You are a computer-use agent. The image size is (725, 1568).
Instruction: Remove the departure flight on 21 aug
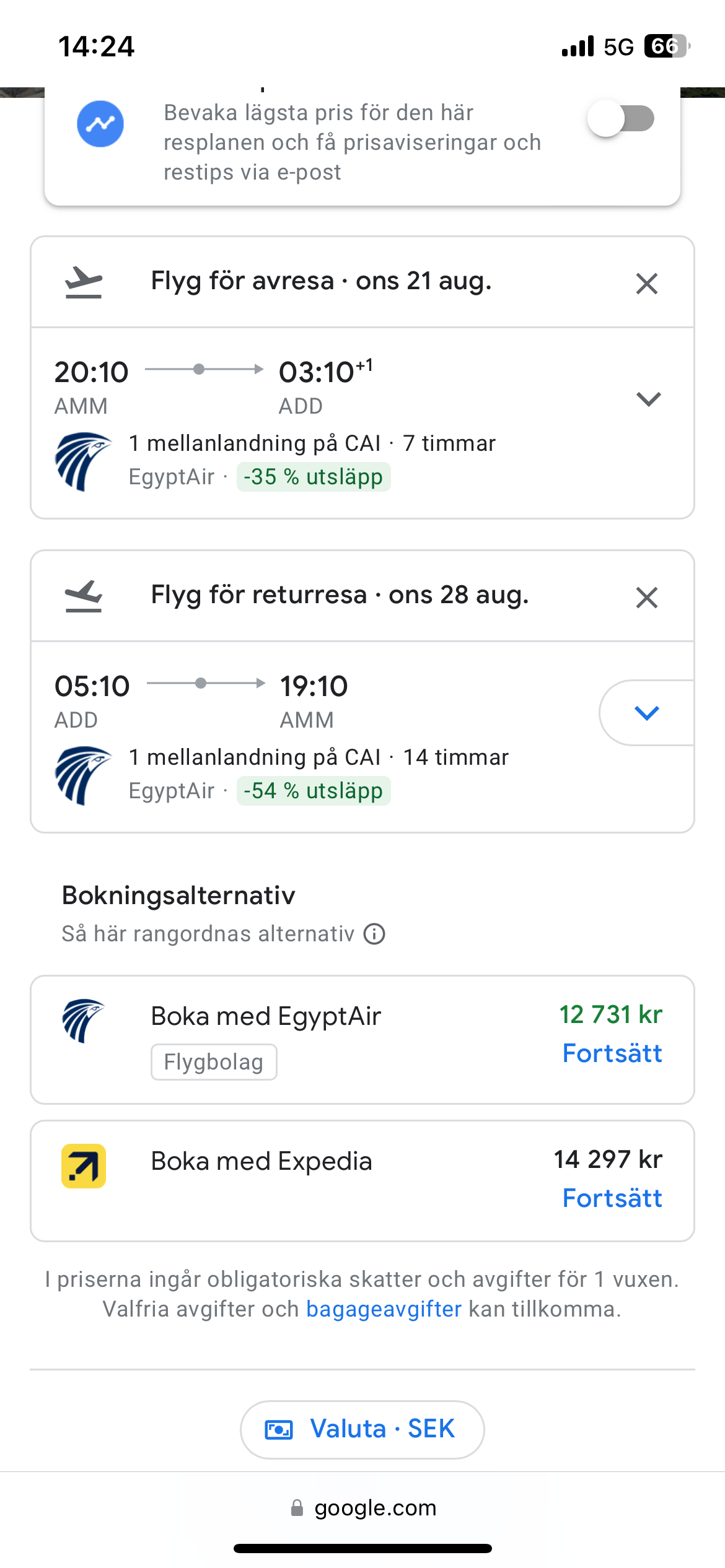pyautogui.click(x=646, y=284)
